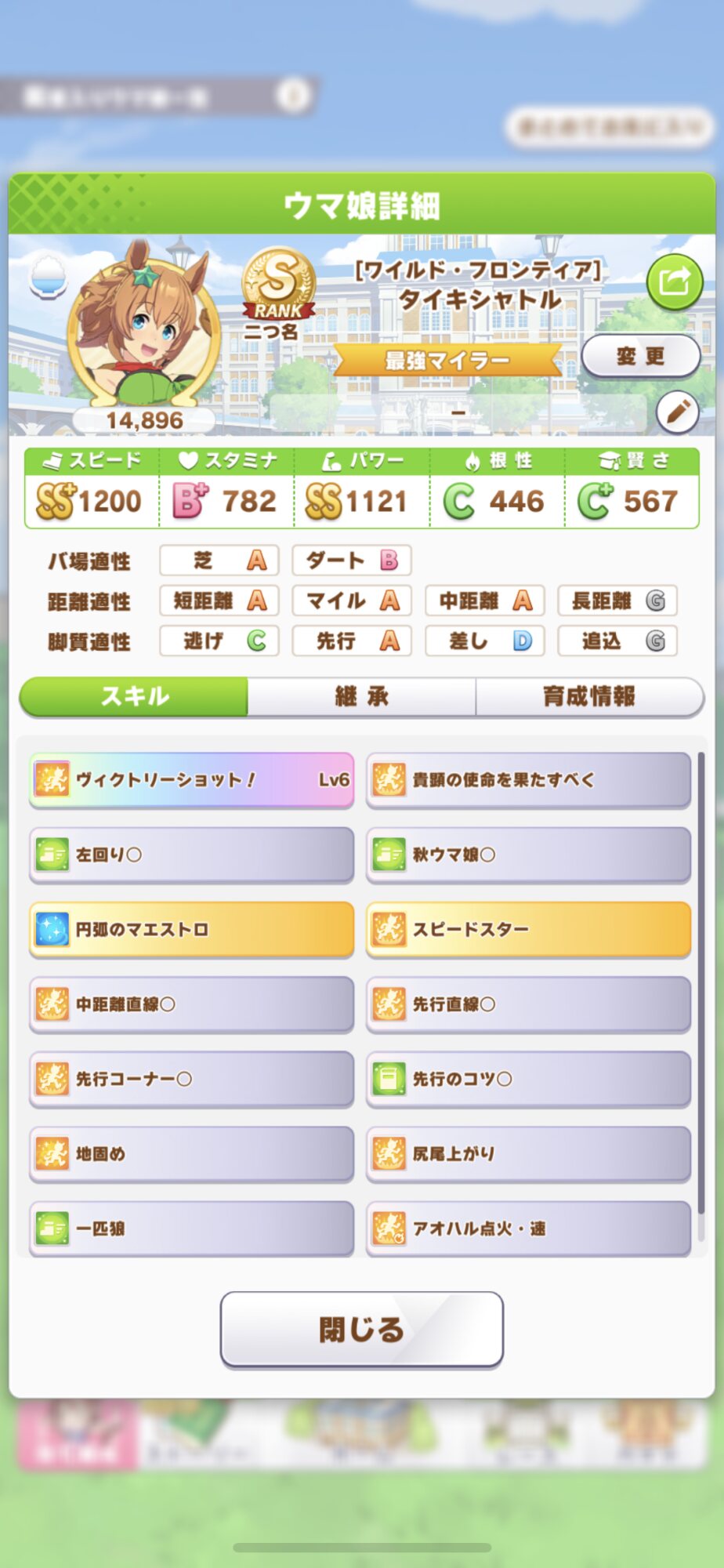
Task: Open the 育成情報 tab
Action: (589, 696)
